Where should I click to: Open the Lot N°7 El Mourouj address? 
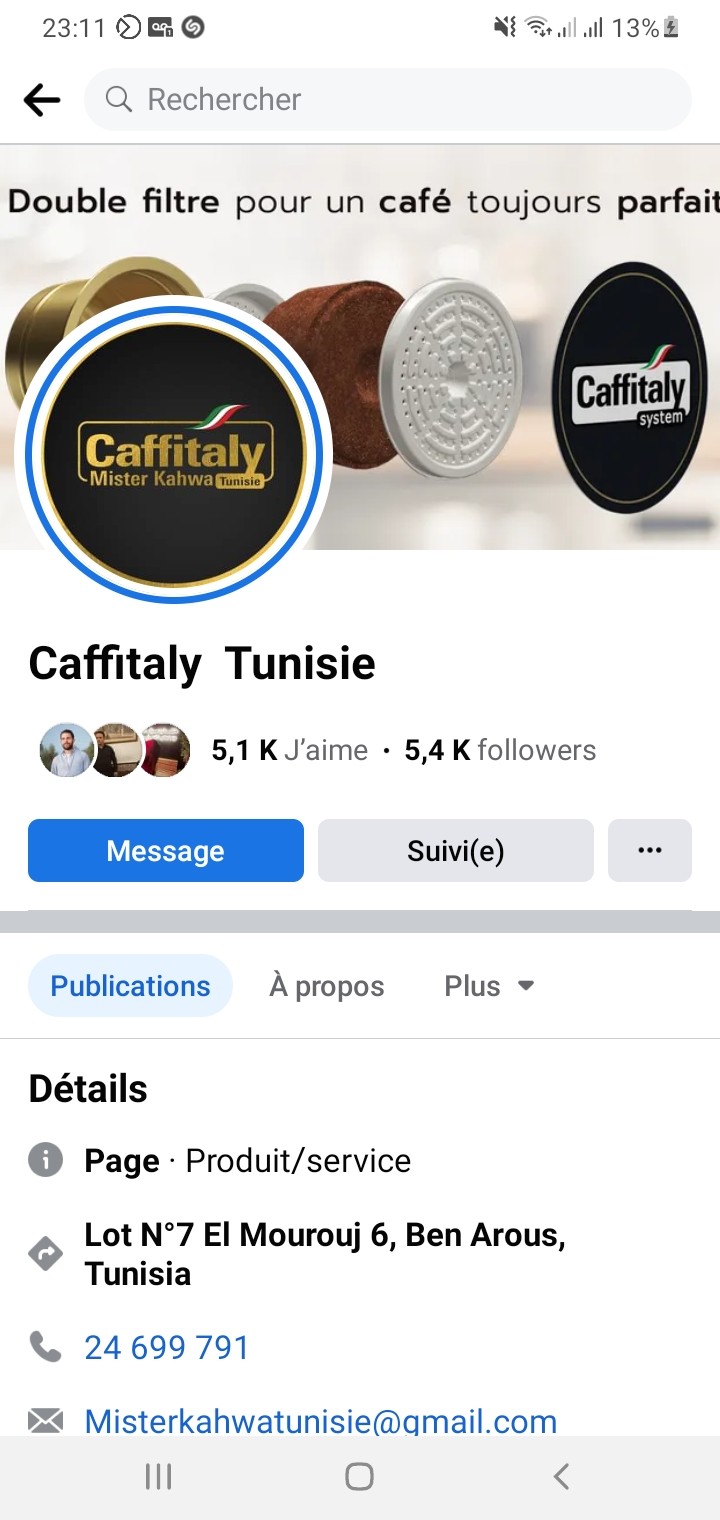coord(325,1254)
